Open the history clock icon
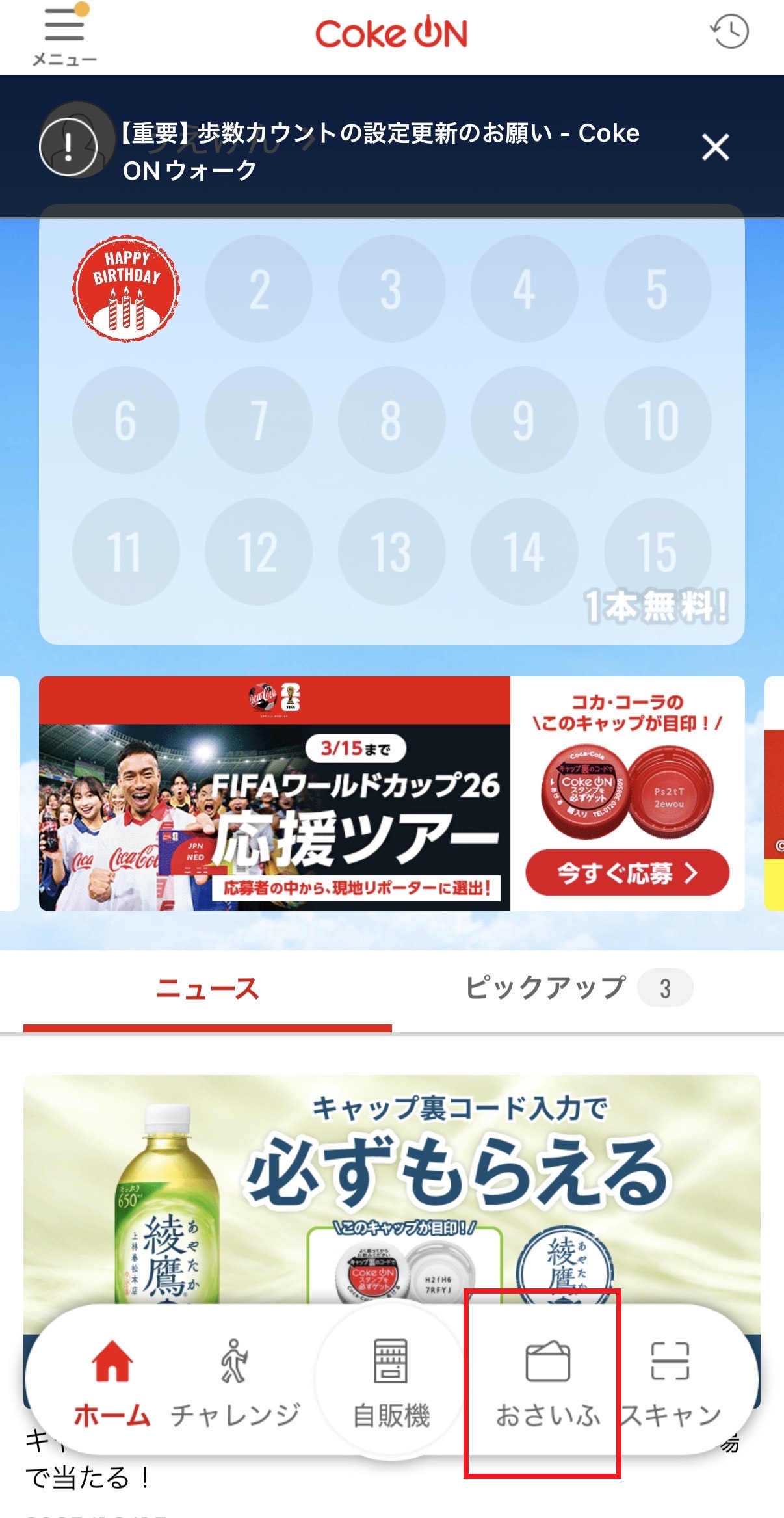The width and height of the screenshot is (784, 1518). pyautogui.click(x=729, y=31)
